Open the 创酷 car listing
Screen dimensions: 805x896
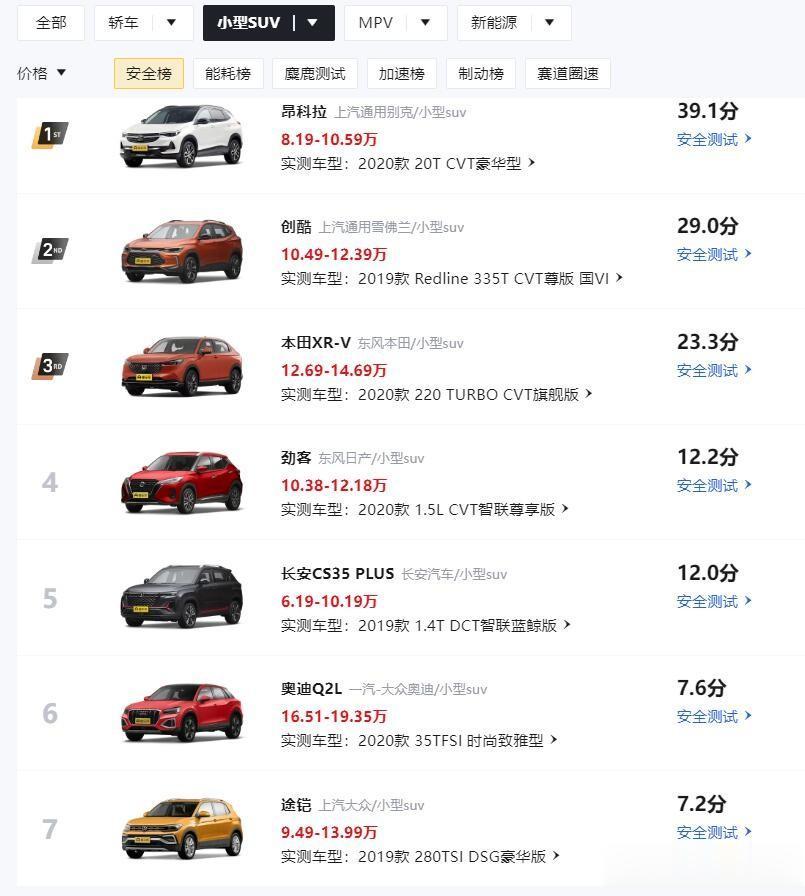pos(296,227)
